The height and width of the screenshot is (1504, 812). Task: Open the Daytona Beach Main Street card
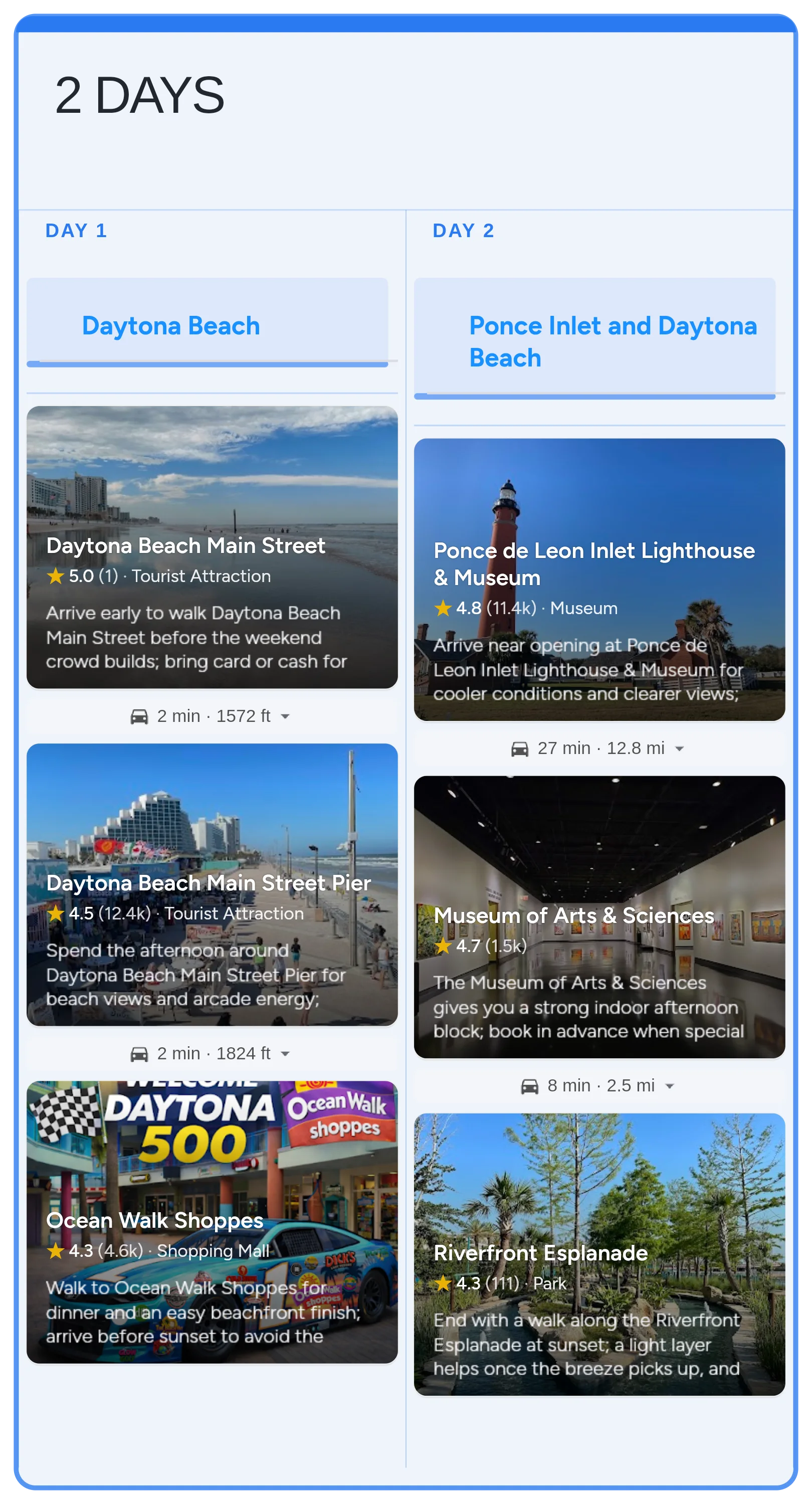click(x=212, y=546)
